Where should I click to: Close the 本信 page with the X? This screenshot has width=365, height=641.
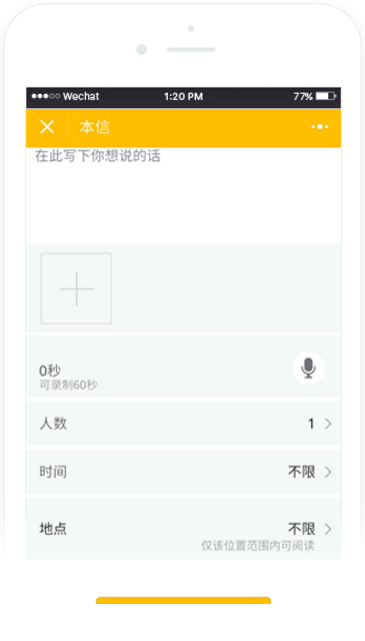[47, 127]
